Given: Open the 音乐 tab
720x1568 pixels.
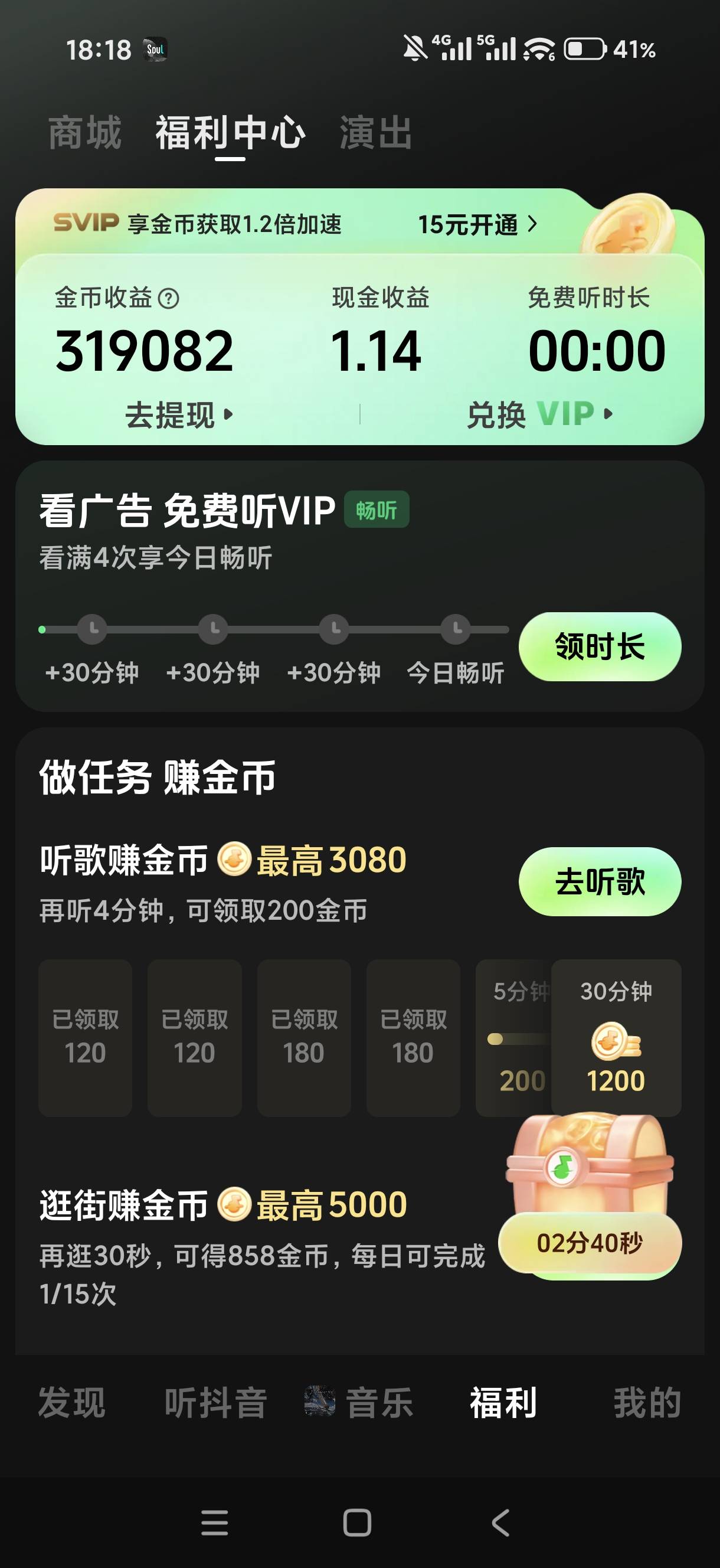Looking at the screenshot, I should (359, 1403).
